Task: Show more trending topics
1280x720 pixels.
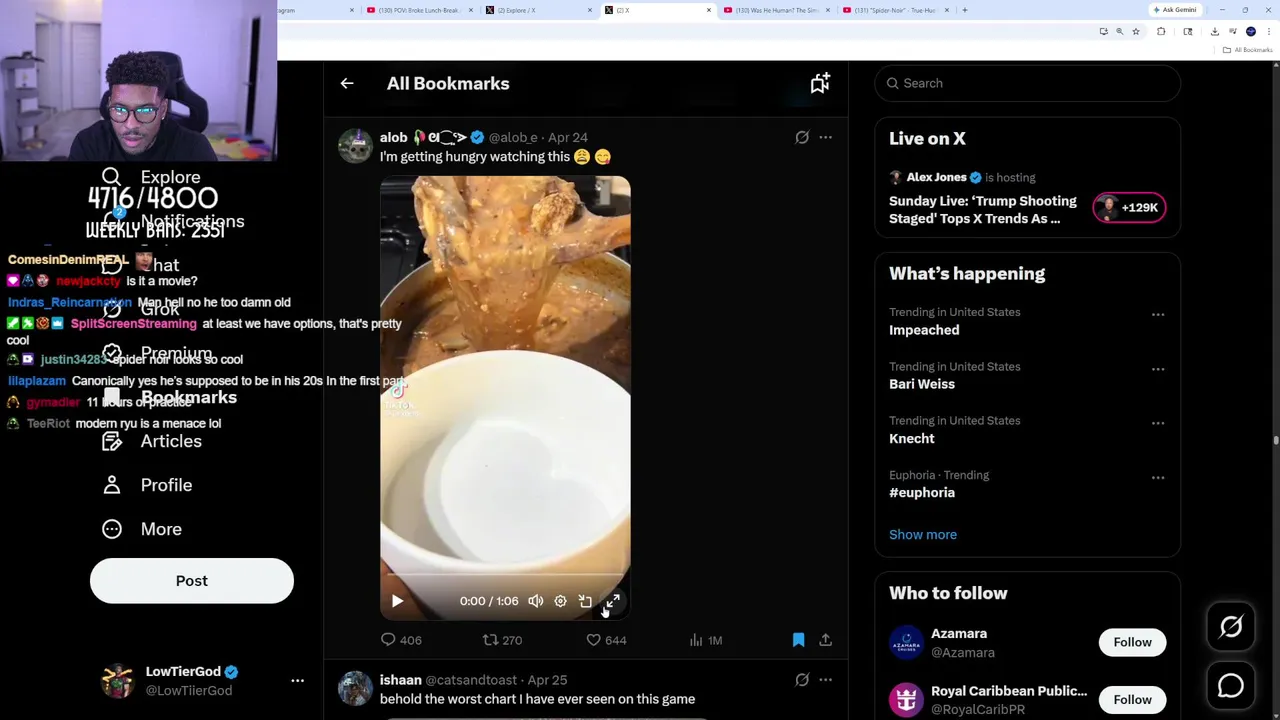Action: tap(923, 534)
